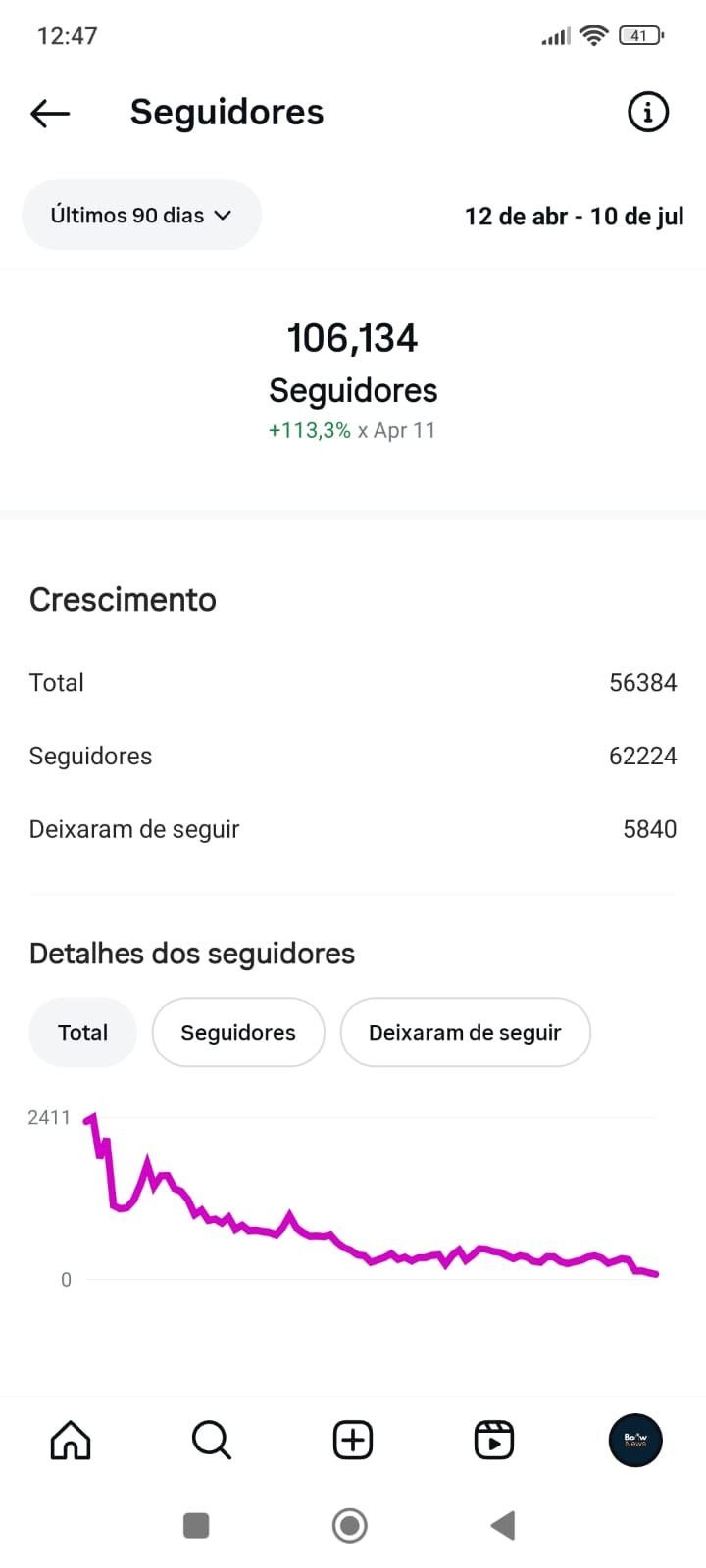This screenshot has height=1568, width=706.
Task: Show the Deixaram de seguir chart
Action: [465, 1032]
